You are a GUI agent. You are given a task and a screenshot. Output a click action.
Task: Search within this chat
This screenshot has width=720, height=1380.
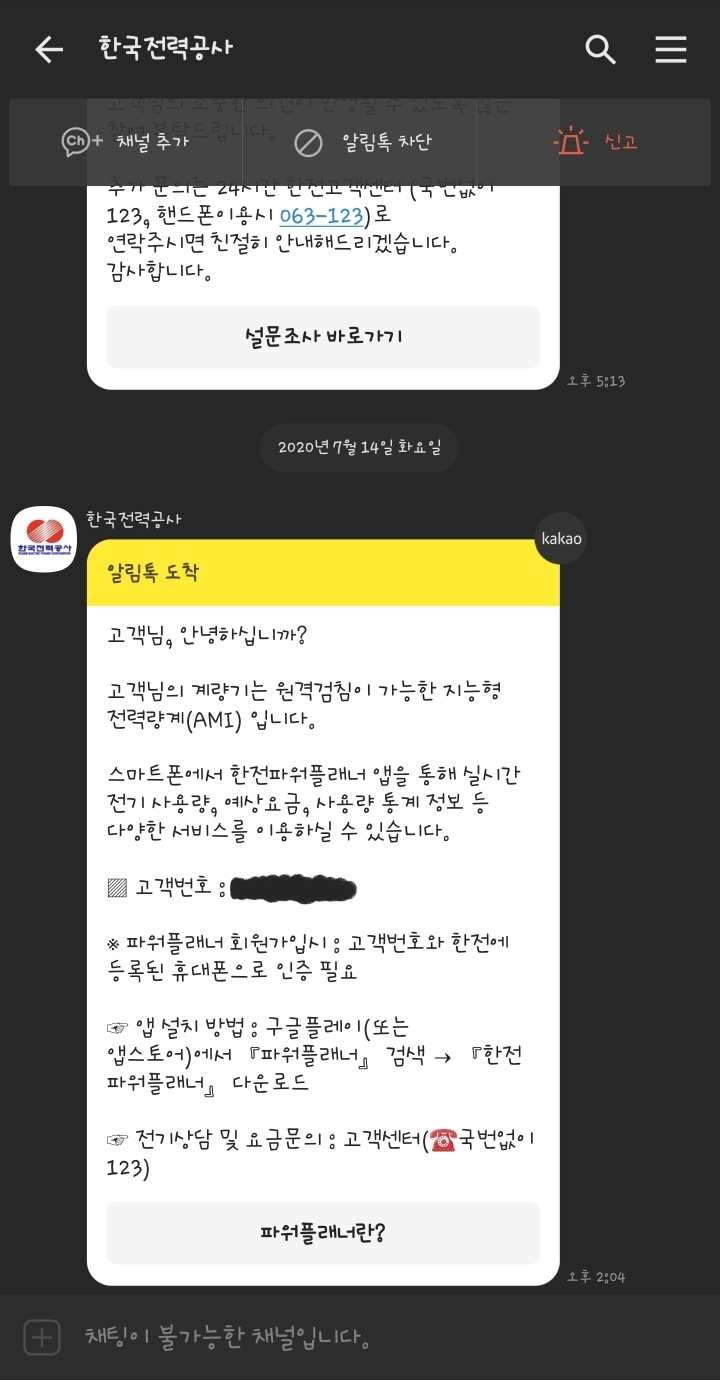pos(600,49)
